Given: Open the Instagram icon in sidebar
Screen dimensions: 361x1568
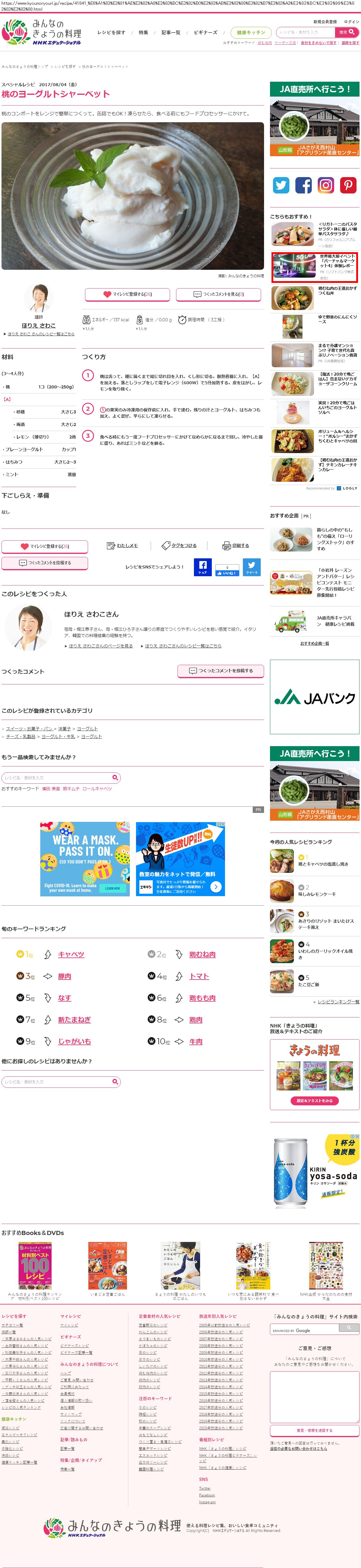Looking at the screenshot, I should pyautogui.click(x=326, y=185).
